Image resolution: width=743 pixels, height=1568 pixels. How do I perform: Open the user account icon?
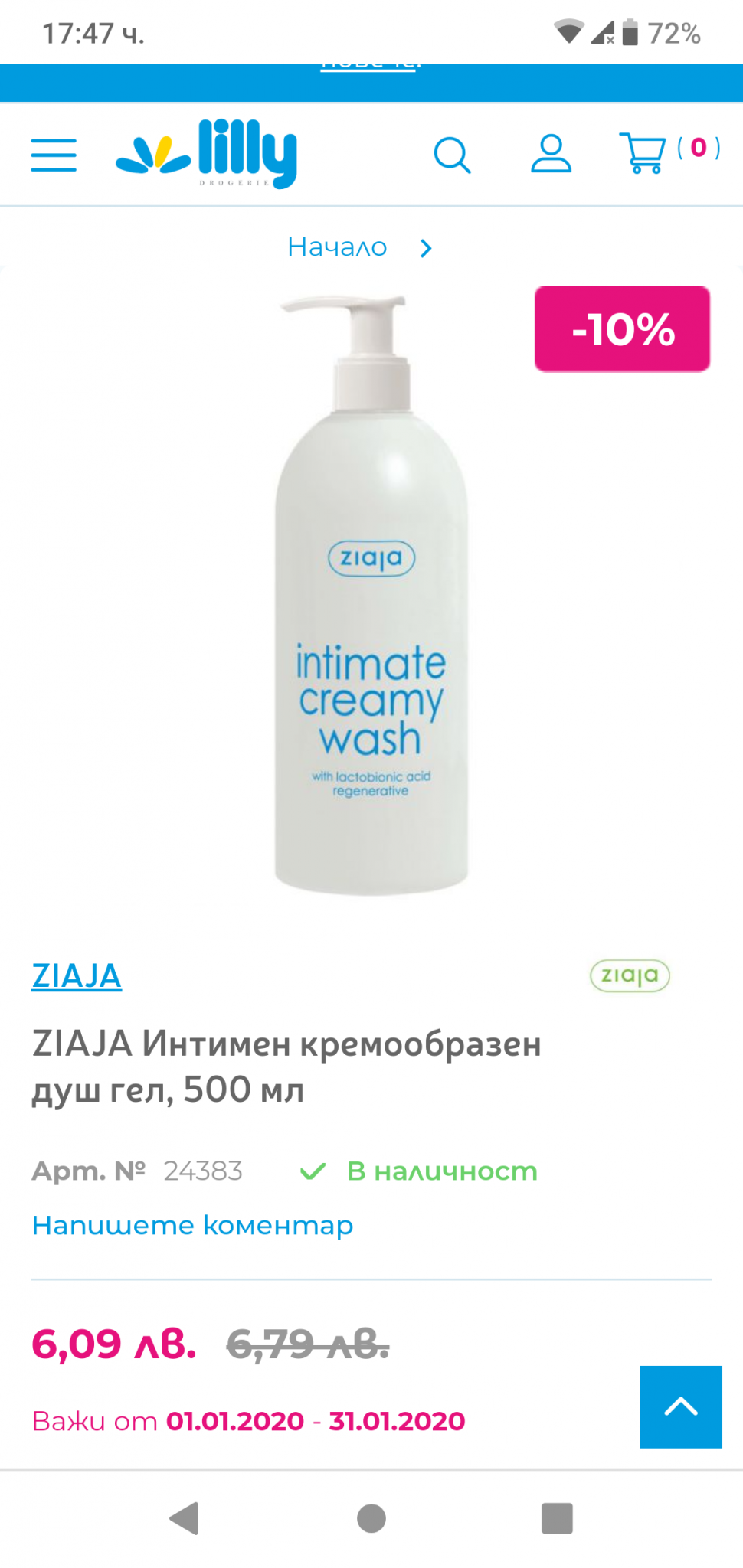[x=551, y=154]
